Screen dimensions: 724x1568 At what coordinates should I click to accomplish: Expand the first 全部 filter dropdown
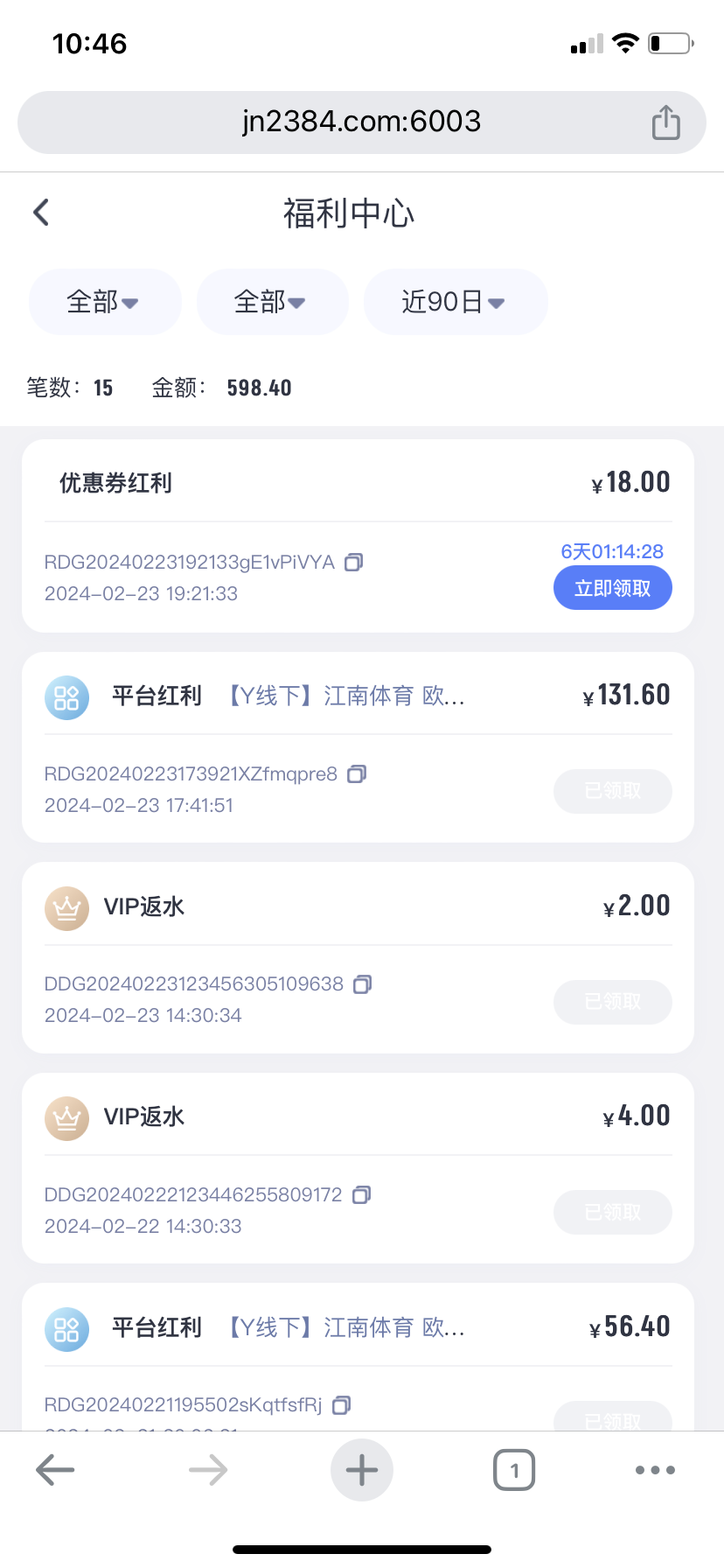pos(104,302)
